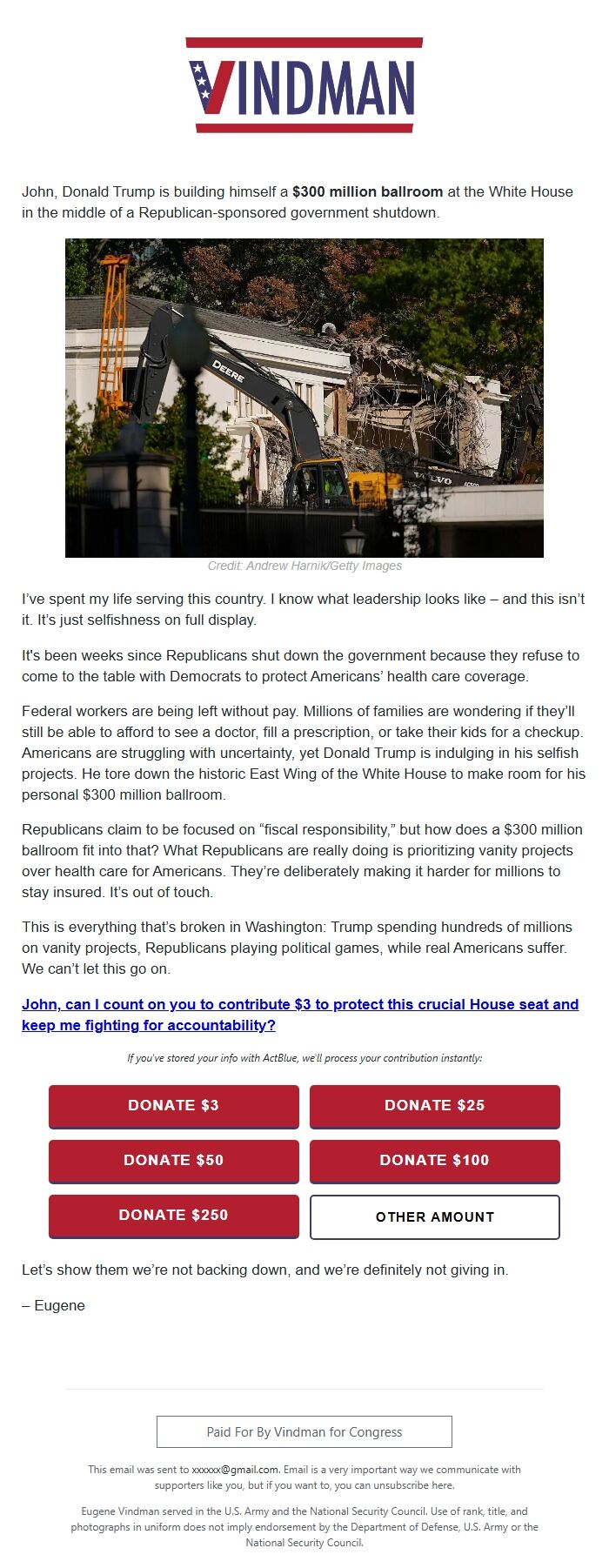Open Other Amount to enter a custom donation
The height and width of the screenshot is (1568, 609).
click(434, 1216)
